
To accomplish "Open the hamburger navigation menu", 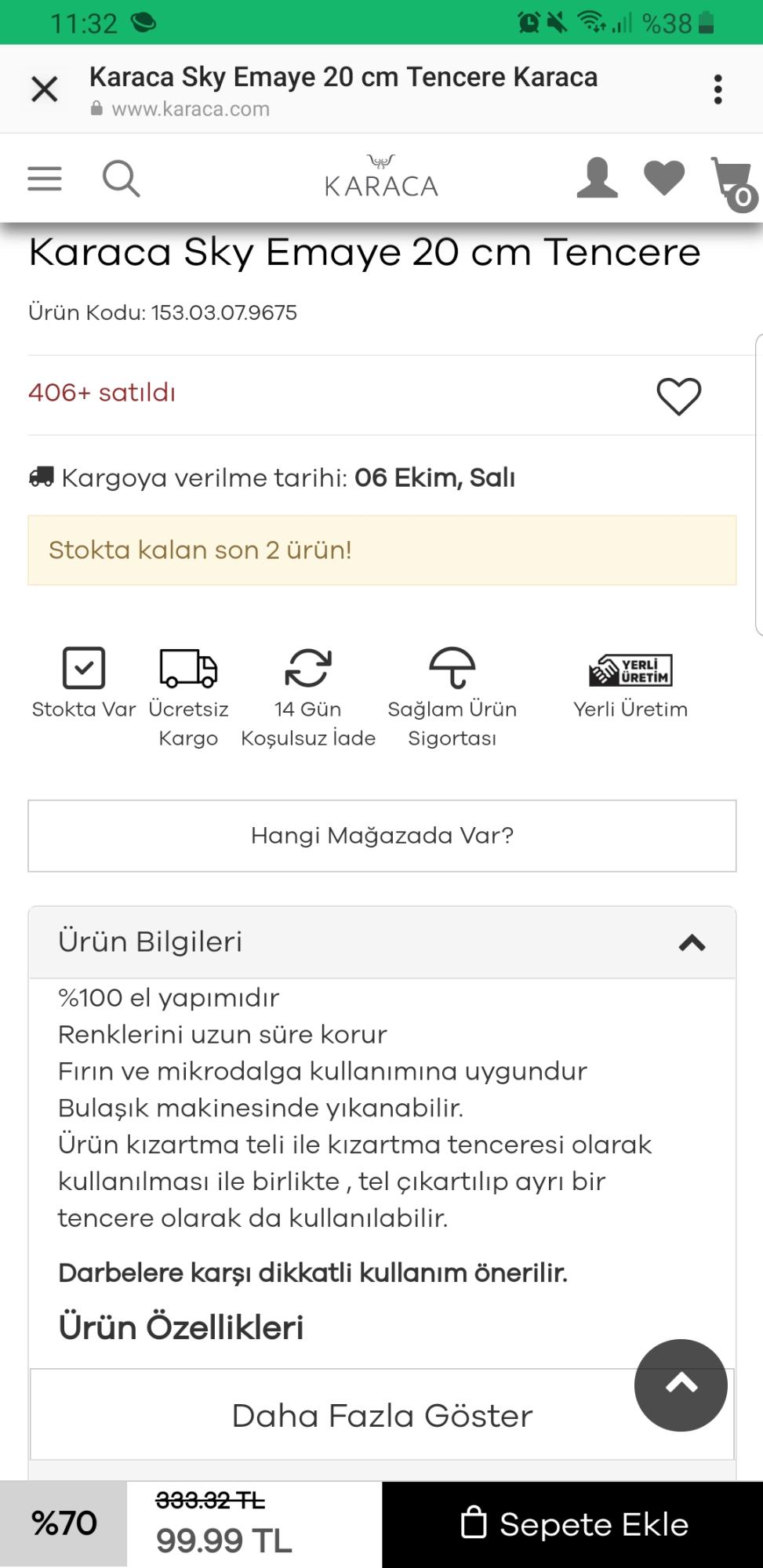I will [45, 179].
